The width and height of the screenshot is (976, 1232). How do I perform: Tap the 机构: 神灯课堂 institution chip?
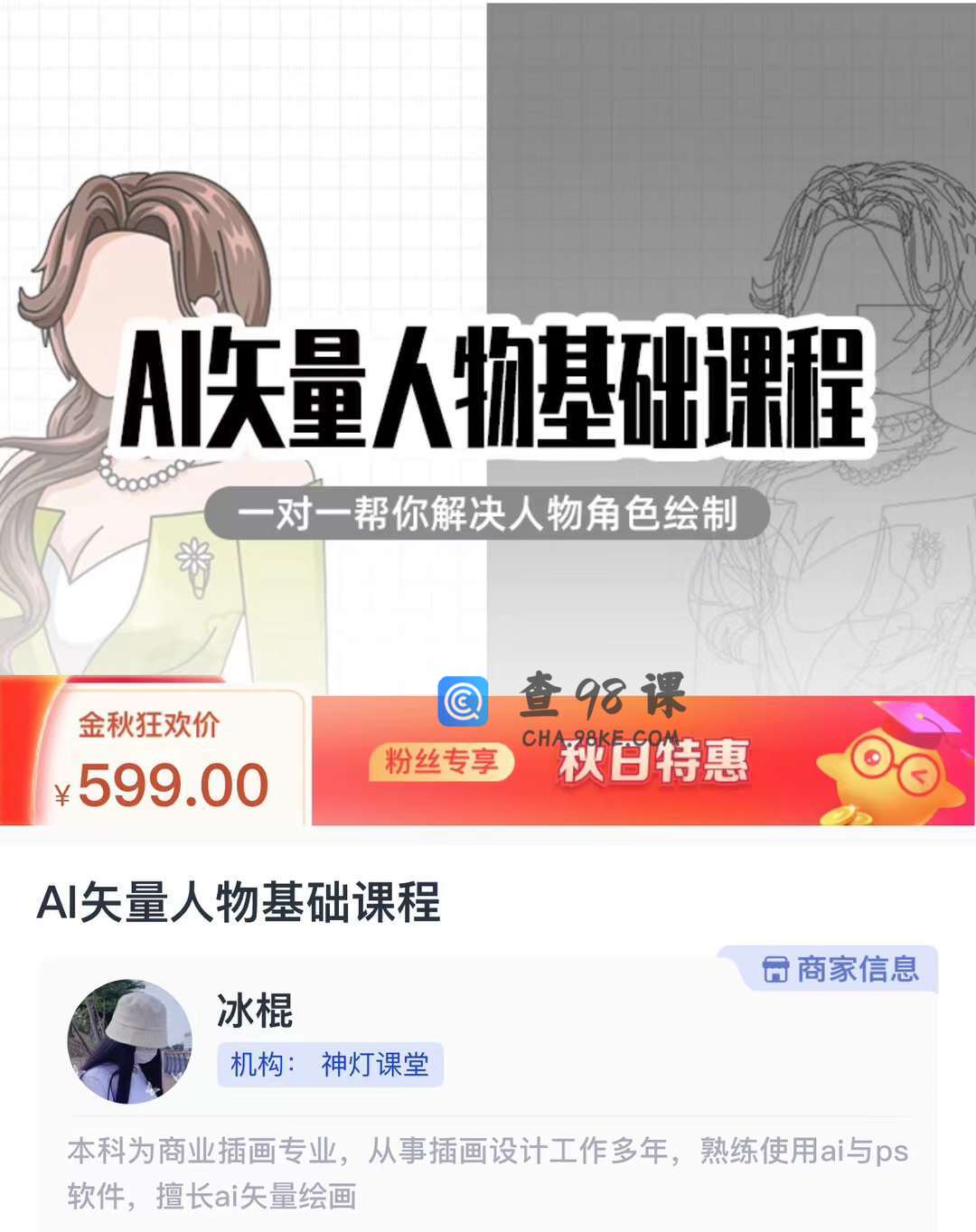point(330,1064)
